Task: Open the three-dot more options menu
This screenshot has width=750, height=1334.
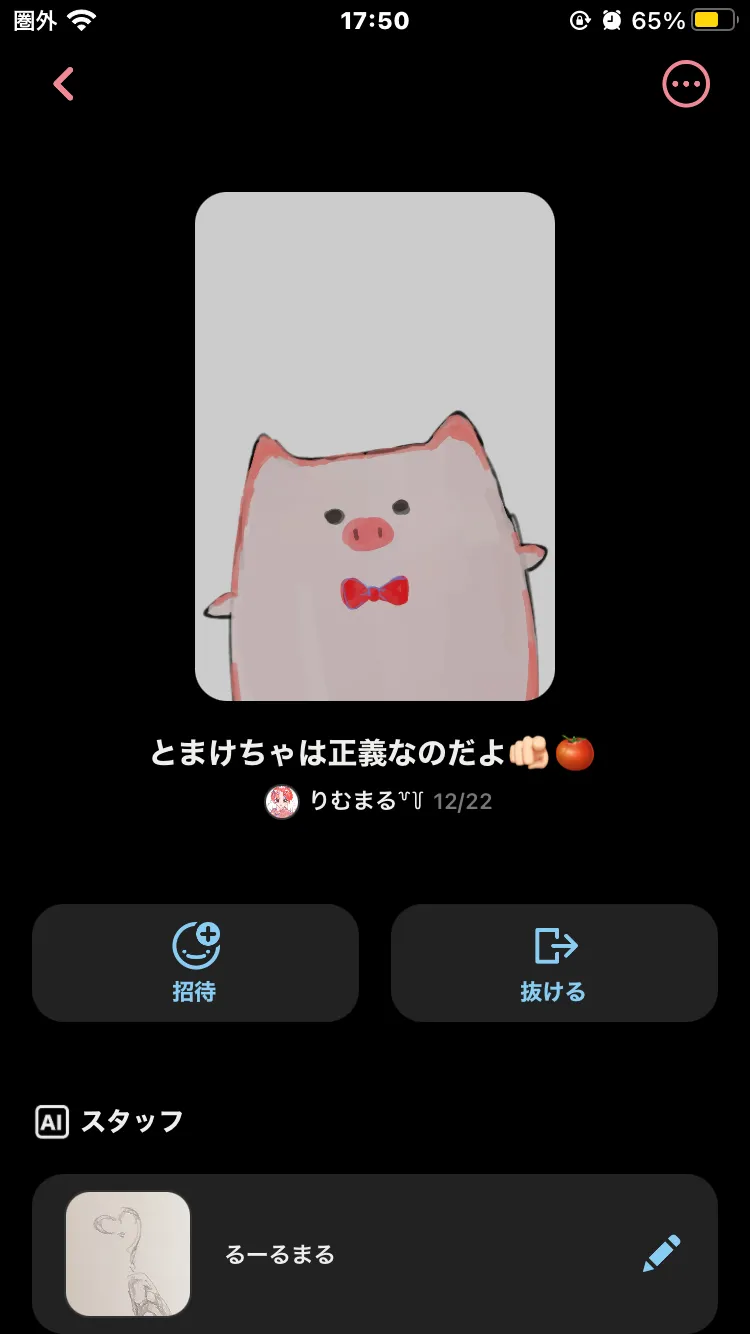Action: [x=686, y=84]
